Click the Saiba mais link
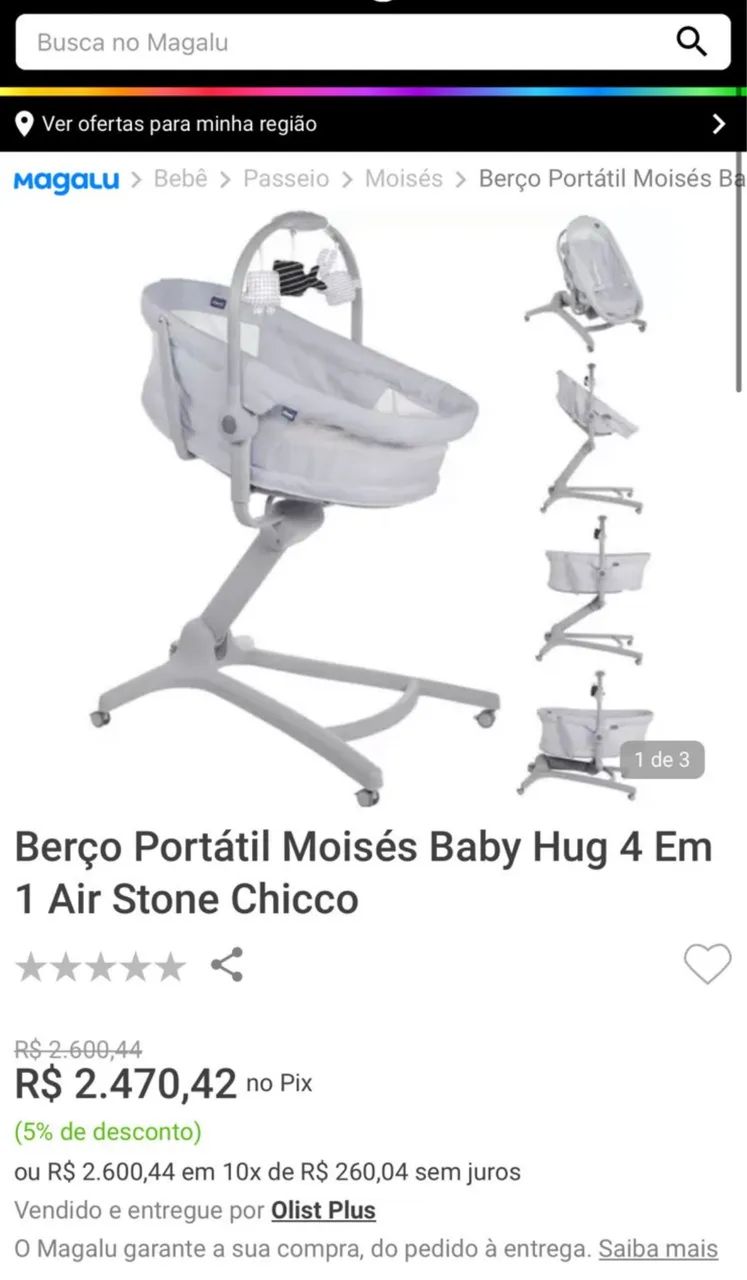747x1280 pixels. (x=658, y=1249)
